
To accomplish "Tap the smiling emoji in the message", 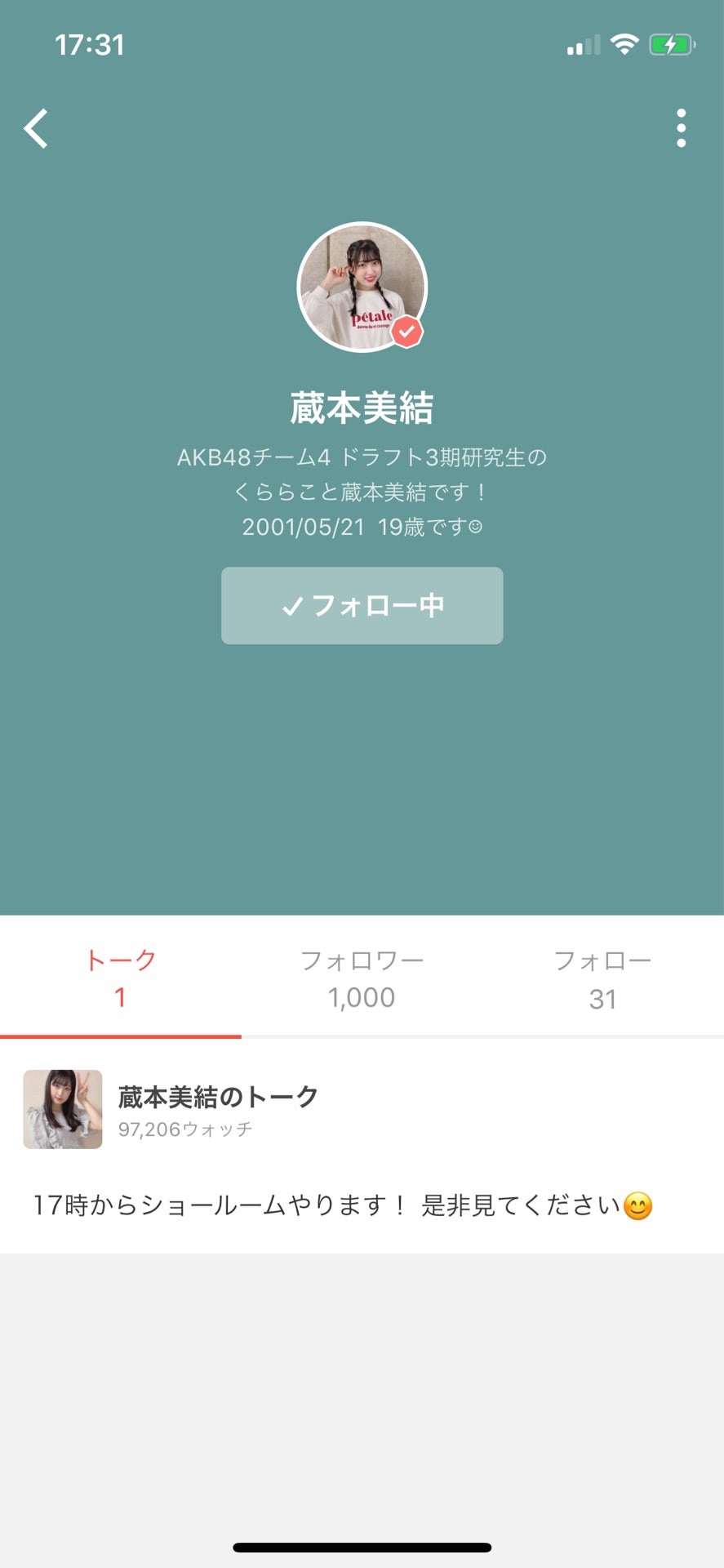I will (x=642, y=1204).
